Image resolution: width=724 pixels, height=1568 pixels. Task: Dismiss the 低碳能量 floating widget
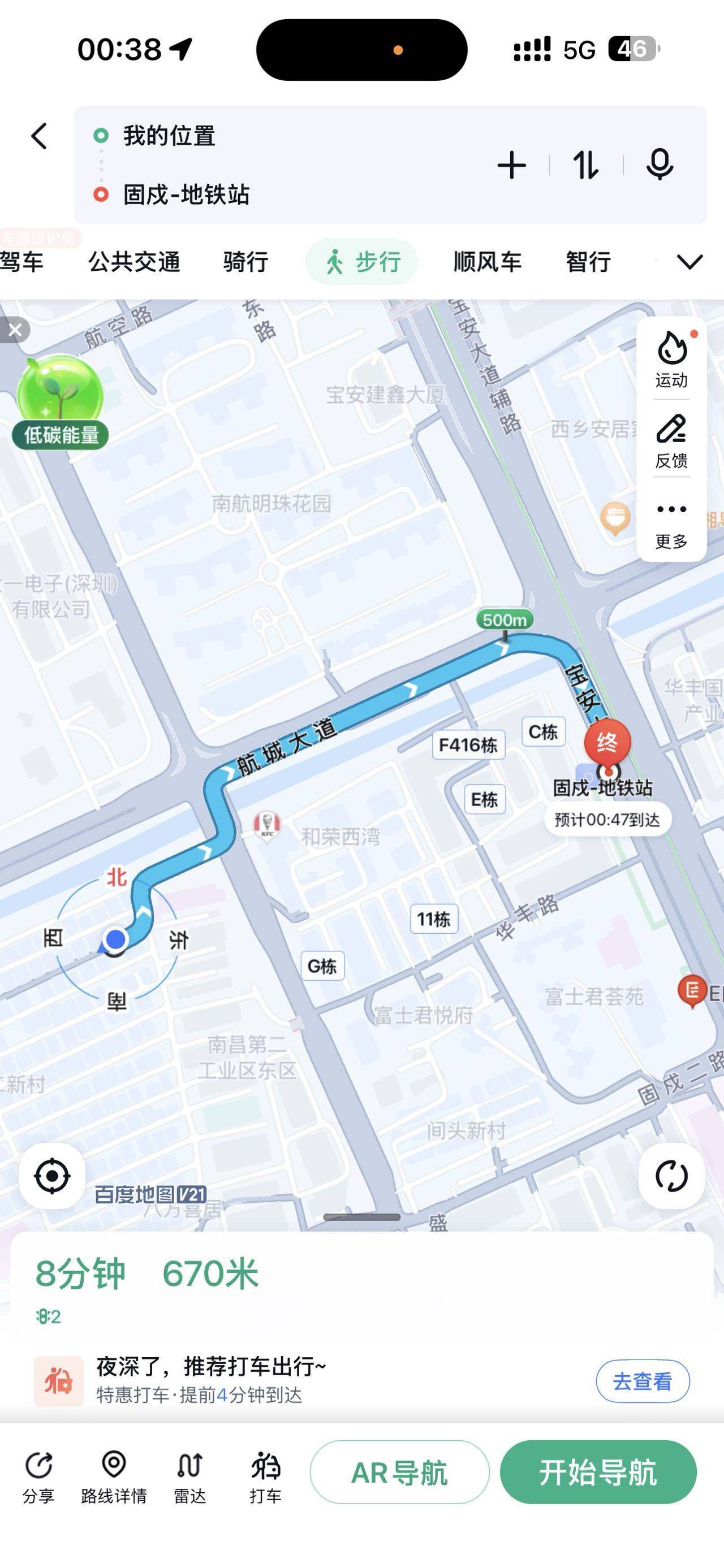click(15, 330)
